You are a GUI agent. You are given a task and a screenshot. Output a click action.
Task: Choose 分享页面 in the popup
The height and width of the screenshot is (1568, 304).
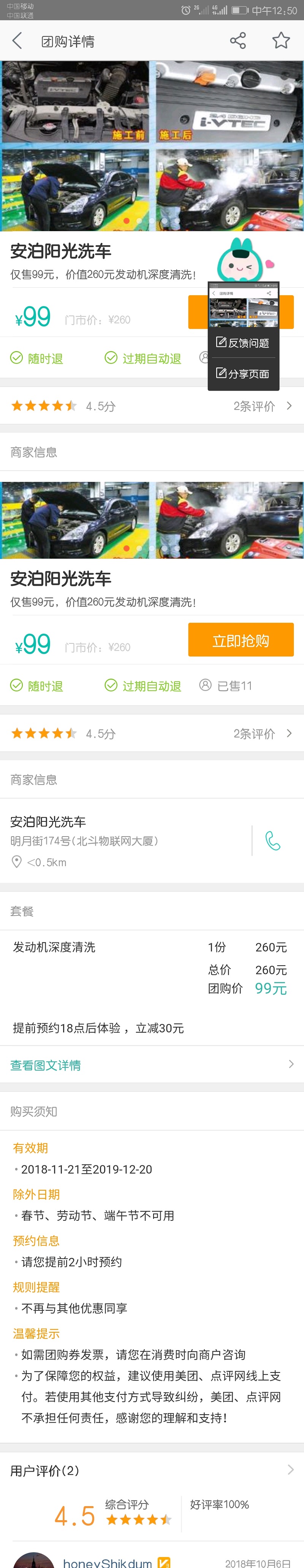click(x=243, y=374)
